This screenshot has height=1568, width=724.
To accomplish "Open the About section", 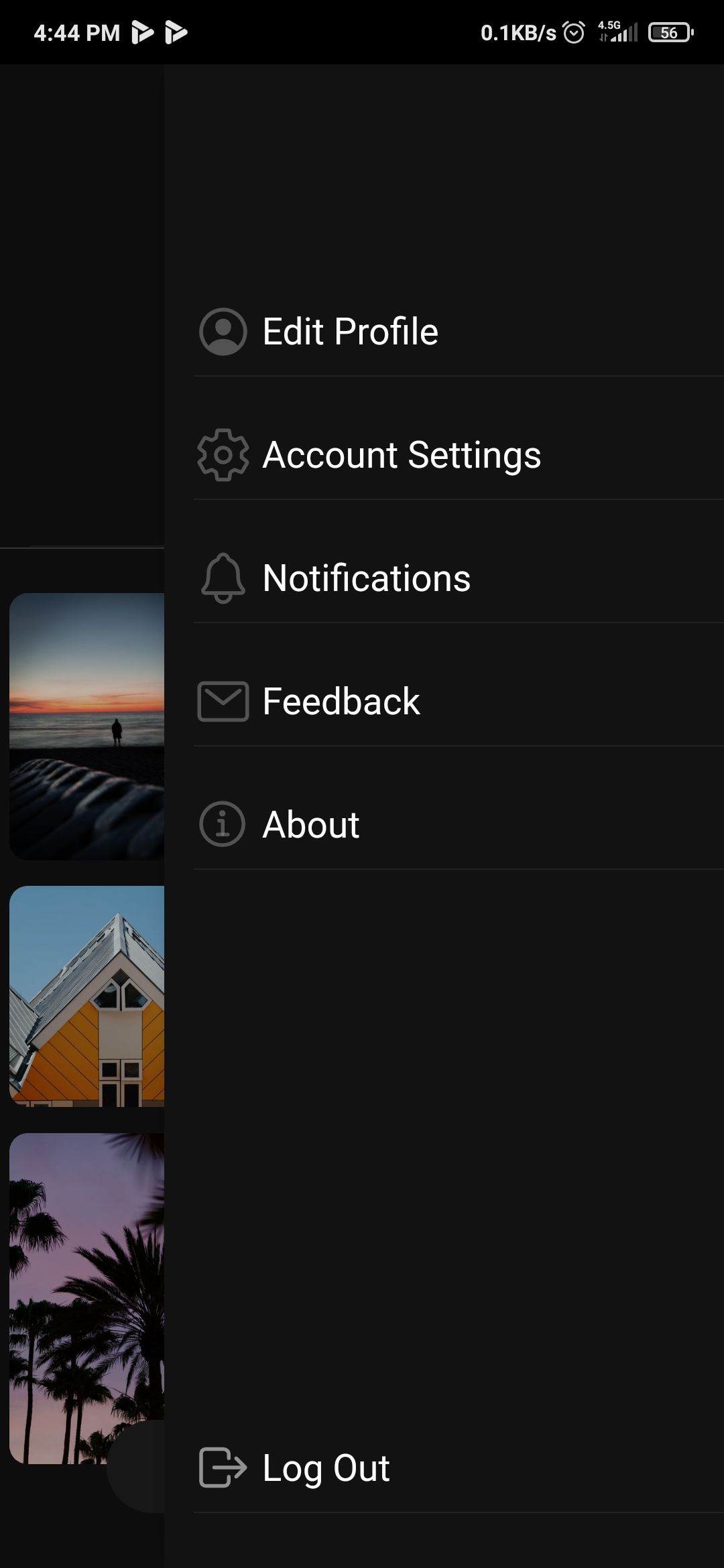I will click(x=311, y=825).
